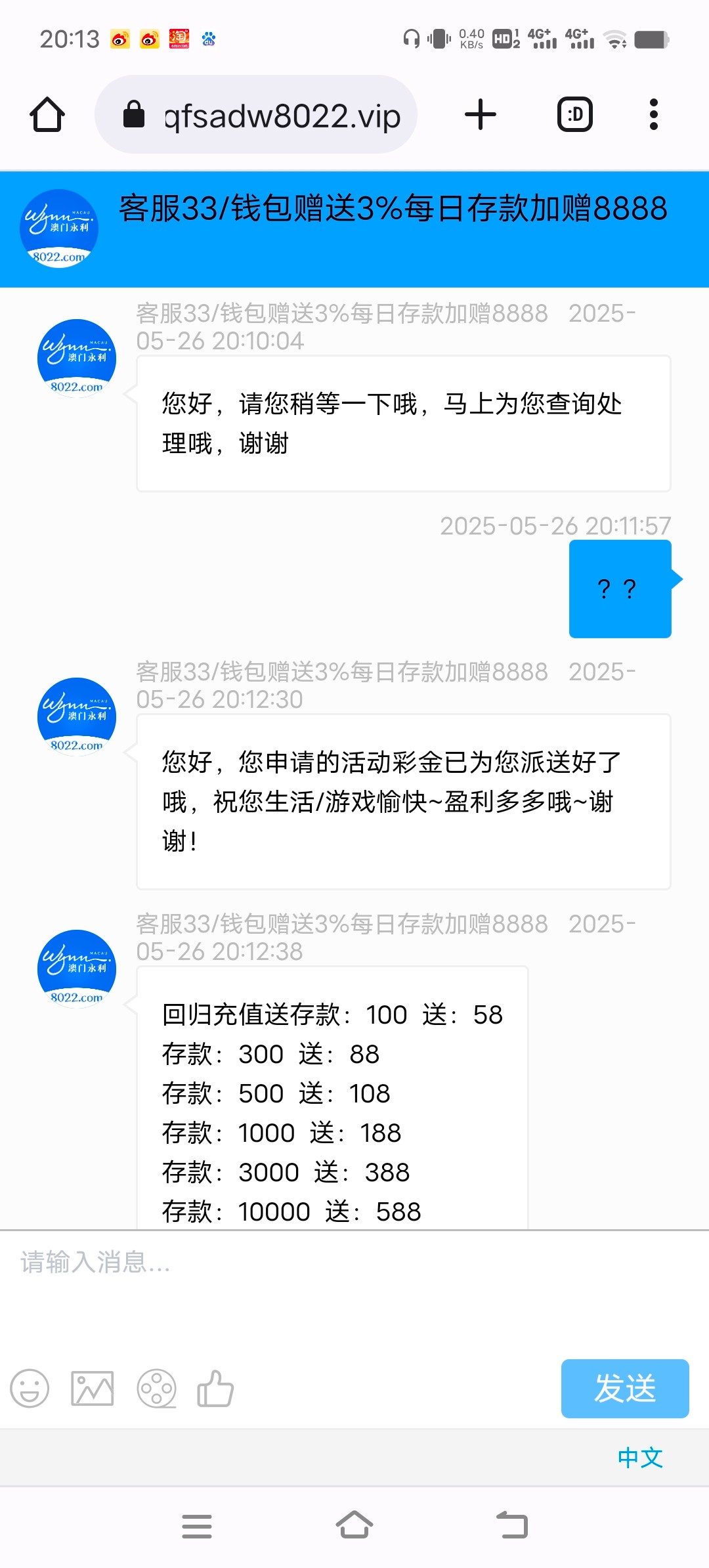Rate the service with thumbs up
The height and width of the screenshot is (1568, 709).
coord(215,1388)
